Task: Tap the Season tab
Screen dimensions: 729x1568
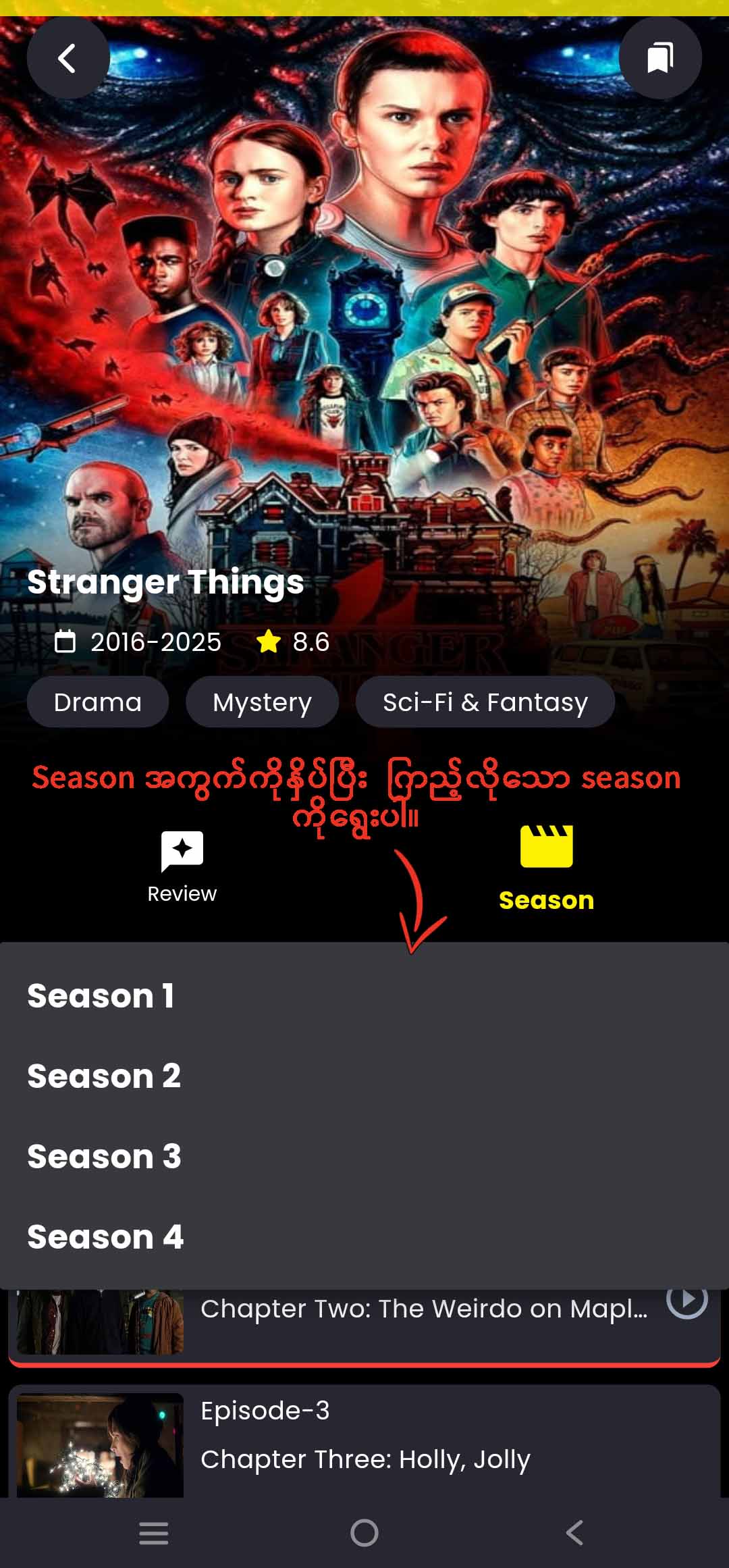Action: (x=546, y=867)
